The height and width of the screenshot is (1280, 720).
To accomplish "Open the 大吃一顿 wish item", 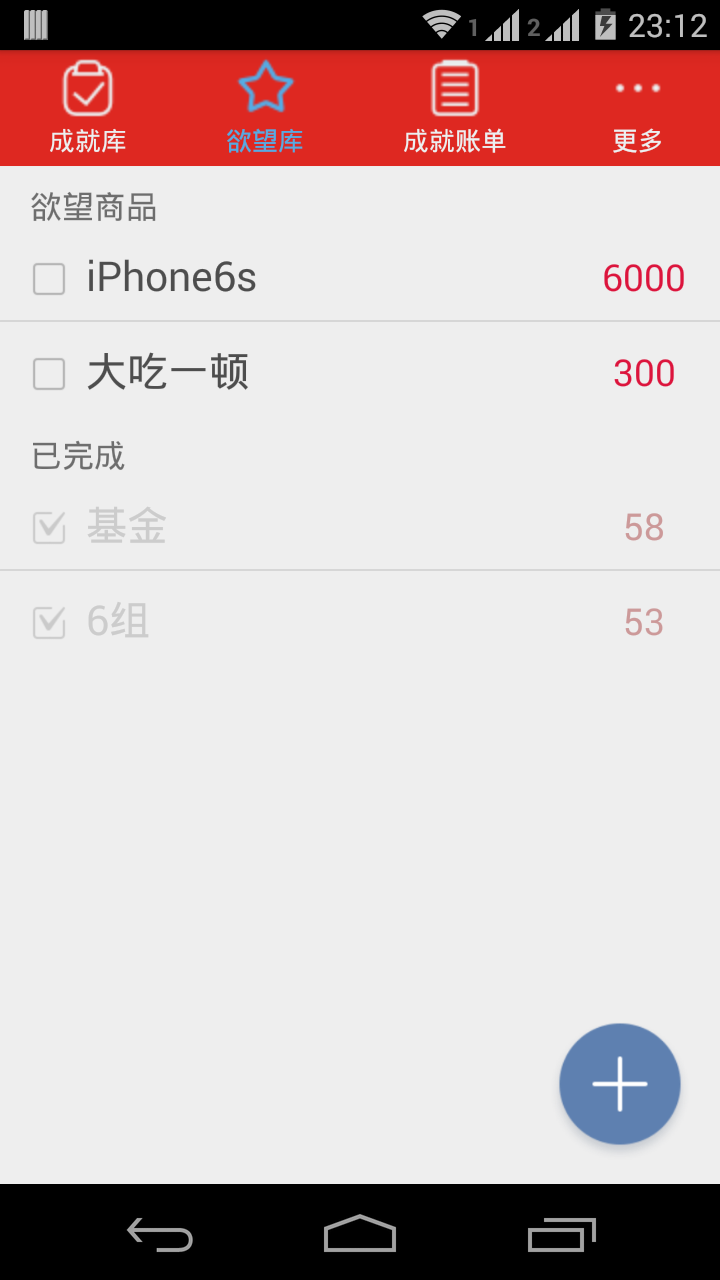I will [360, 373].
